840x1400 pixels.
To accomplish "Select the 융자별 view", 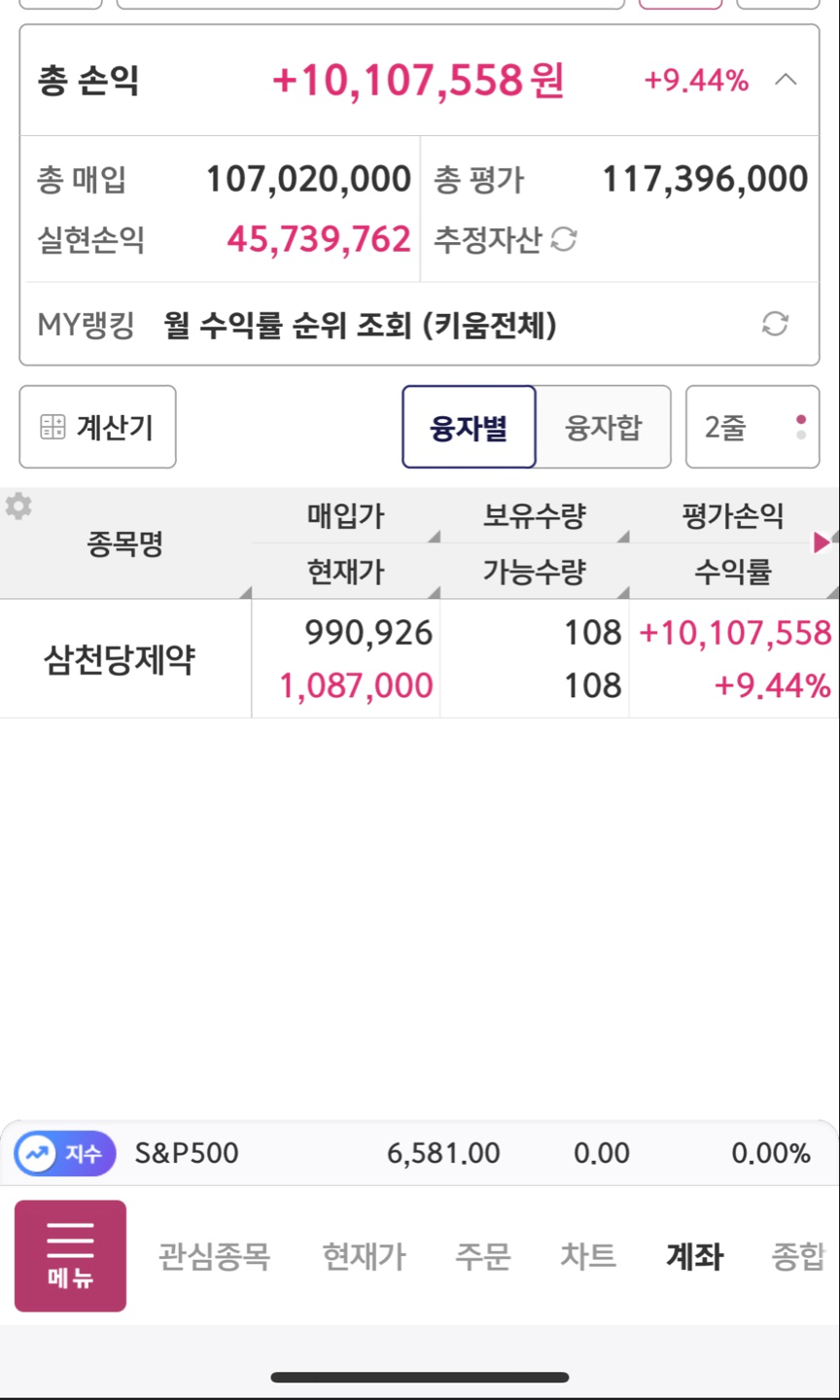I will pos(469,427).
